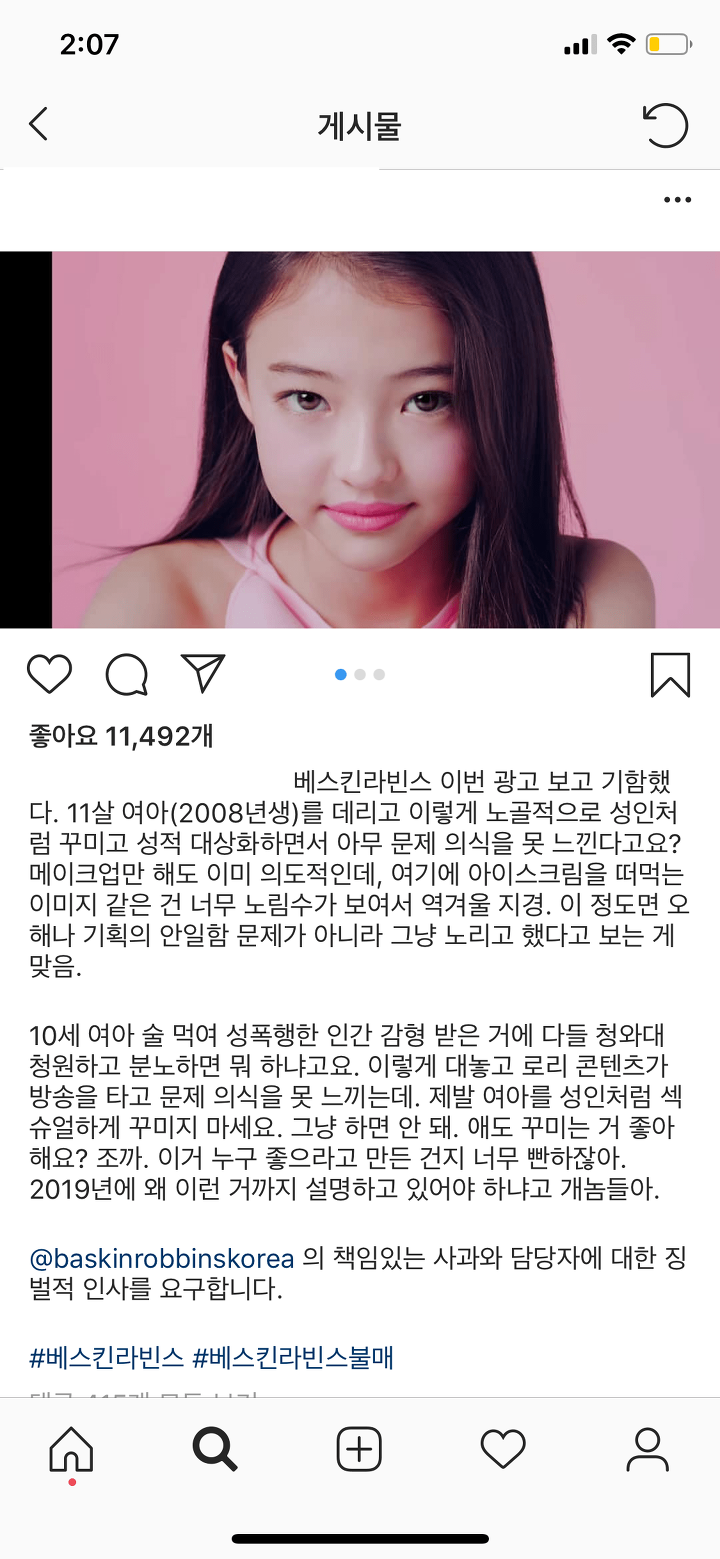720x1559 pixels.
Task: Switch to the Profile tab
Action: point(647,1449)
